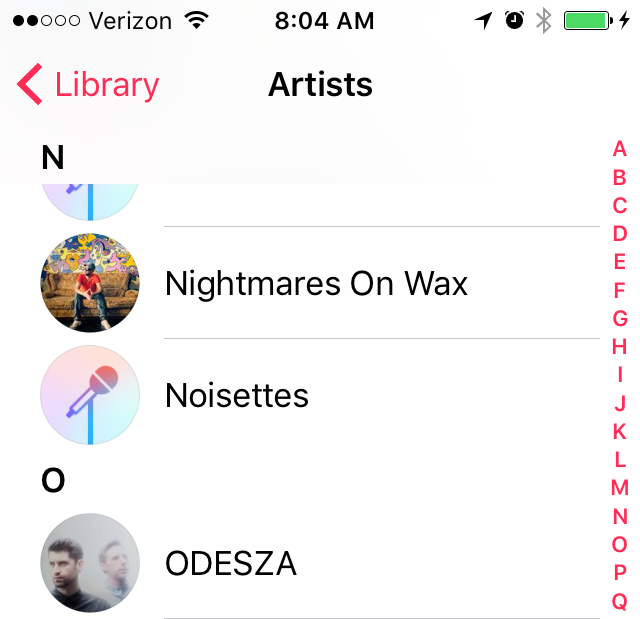Image resolution: width=640 pixels, height=619 pixels.
Task: Jump to letter Q in the index
Action: 620,601
